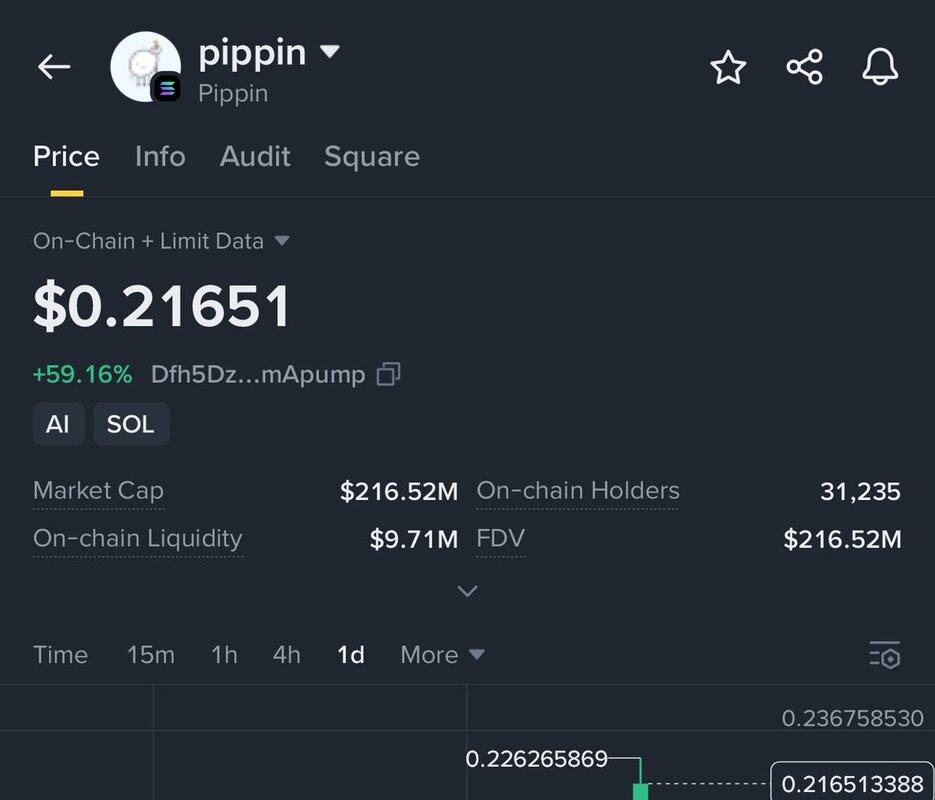
Task: Open price alert bell
Action: [880, 68]
